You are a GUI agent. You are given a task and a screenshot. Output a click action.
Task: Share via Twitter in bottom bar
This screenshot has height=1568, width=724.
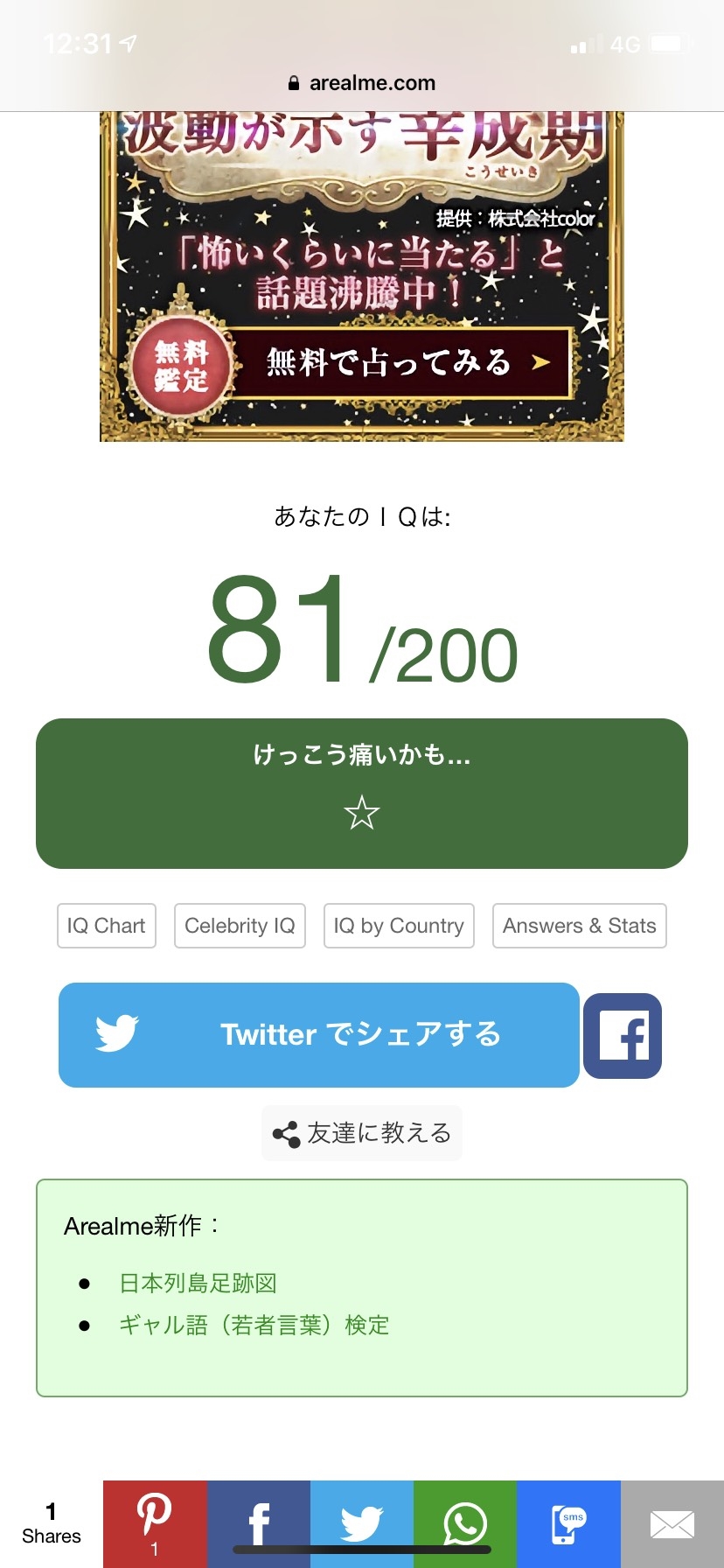[362, 1524]
